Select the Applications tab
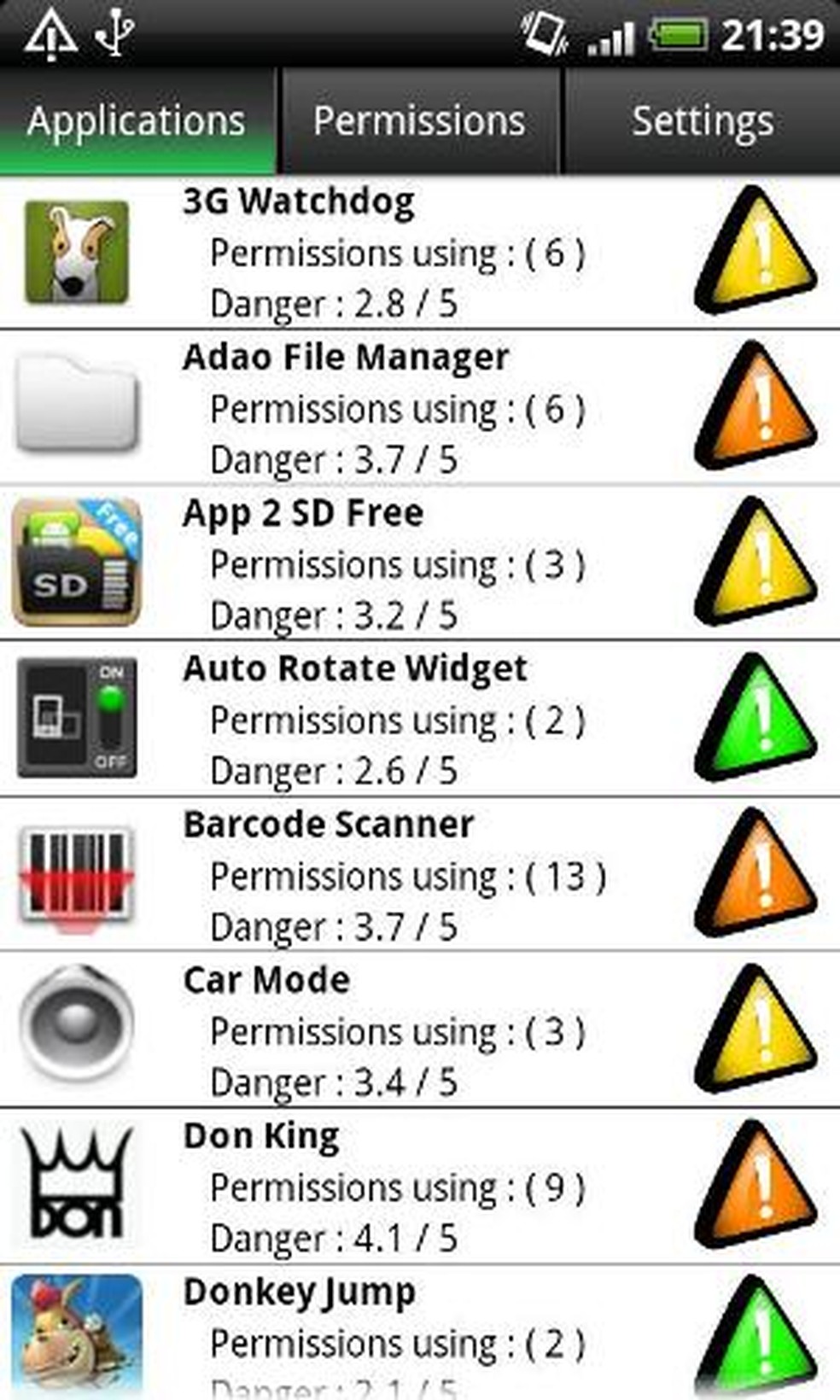 (137, 121)
